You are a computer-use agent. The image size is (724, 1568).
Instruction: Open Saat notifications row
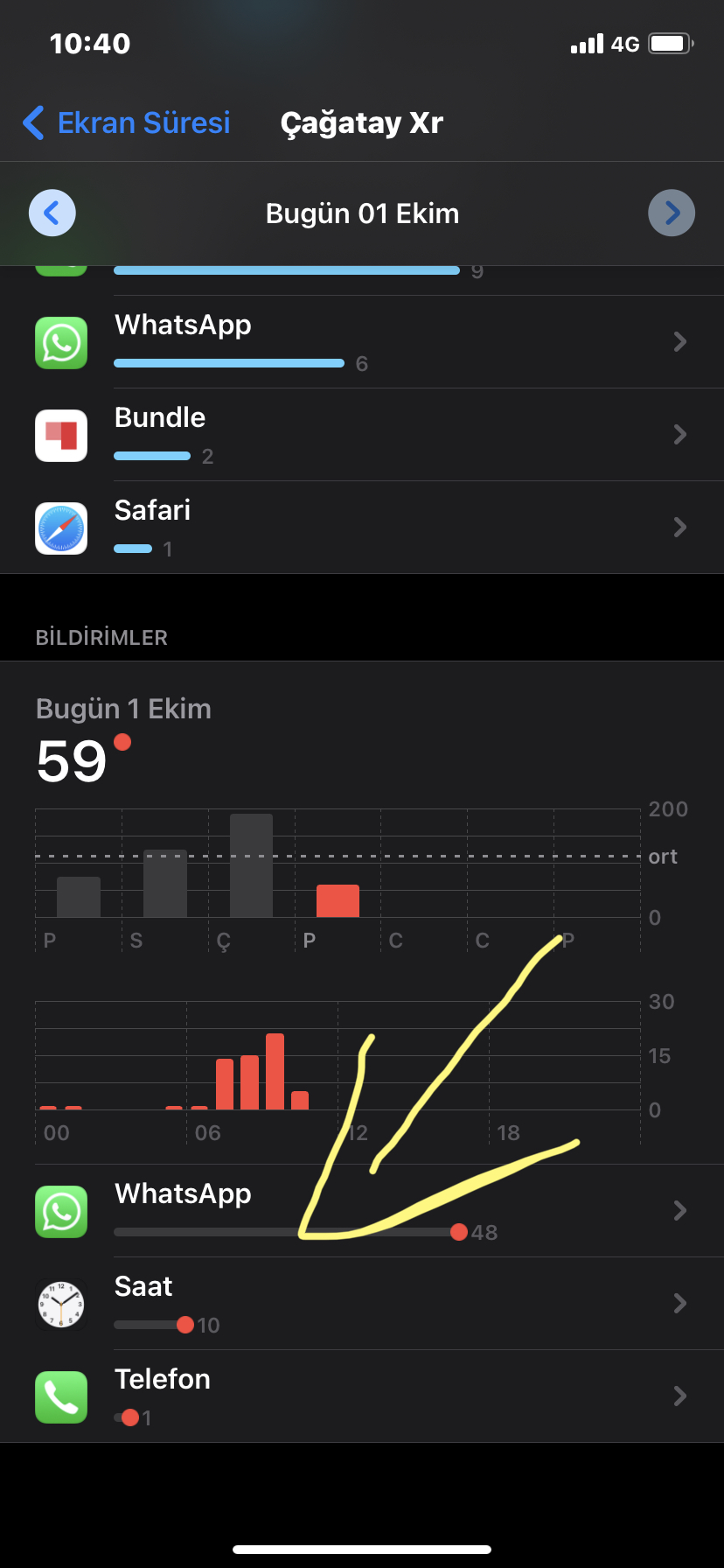click(x=362, y=1304)
